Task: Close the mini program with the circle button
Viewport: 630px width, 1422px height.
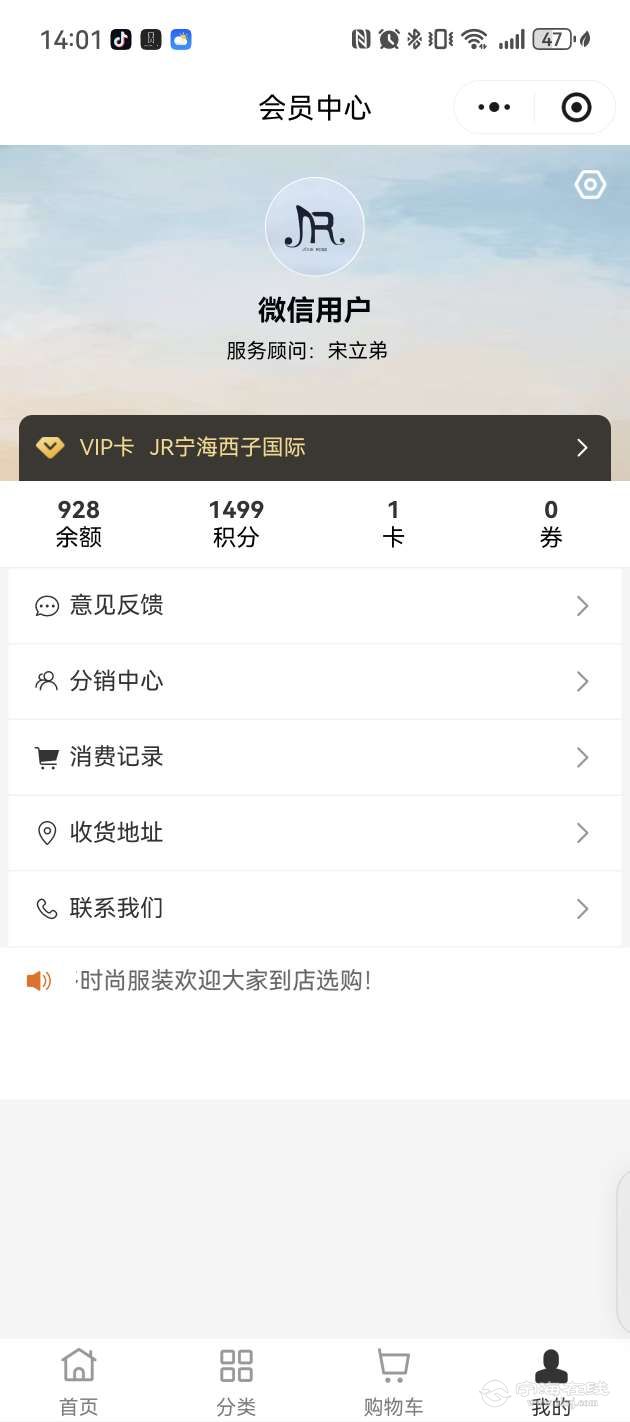Action: [576, 107]
